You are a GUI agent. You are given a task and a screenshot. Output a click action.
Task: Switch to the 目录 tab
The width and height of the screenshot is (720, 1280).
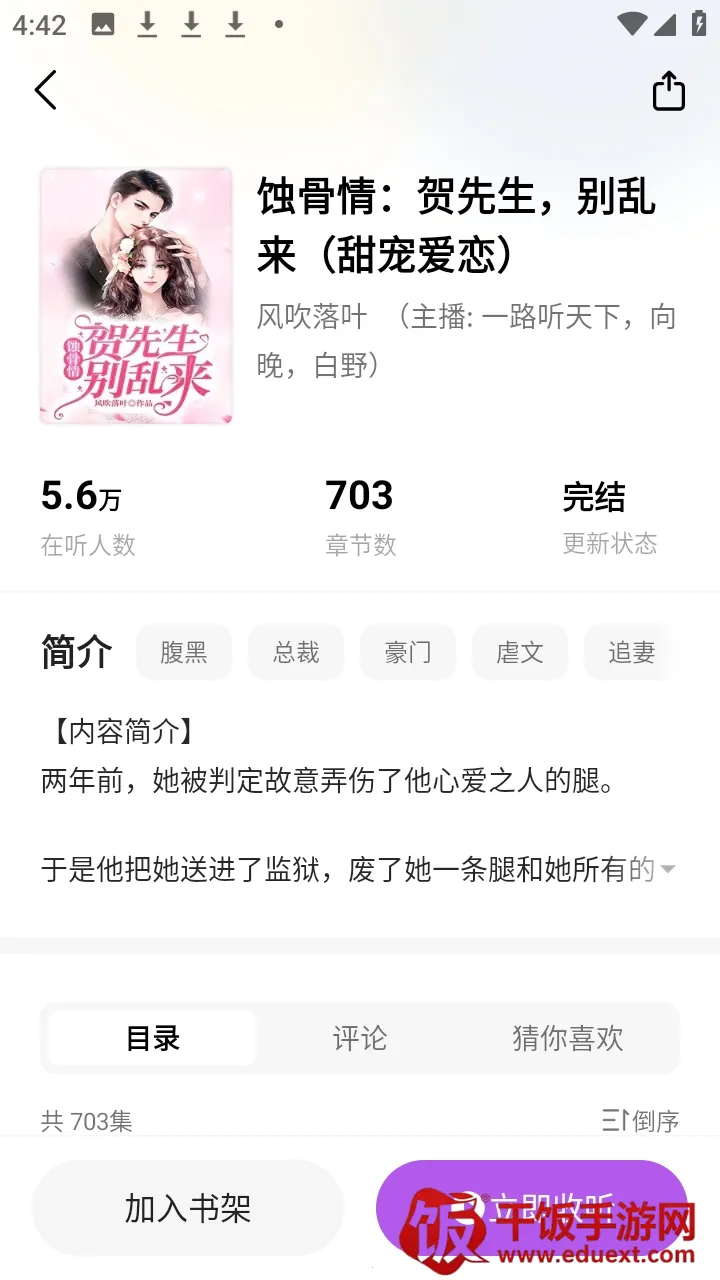(x=153, y=1038)
